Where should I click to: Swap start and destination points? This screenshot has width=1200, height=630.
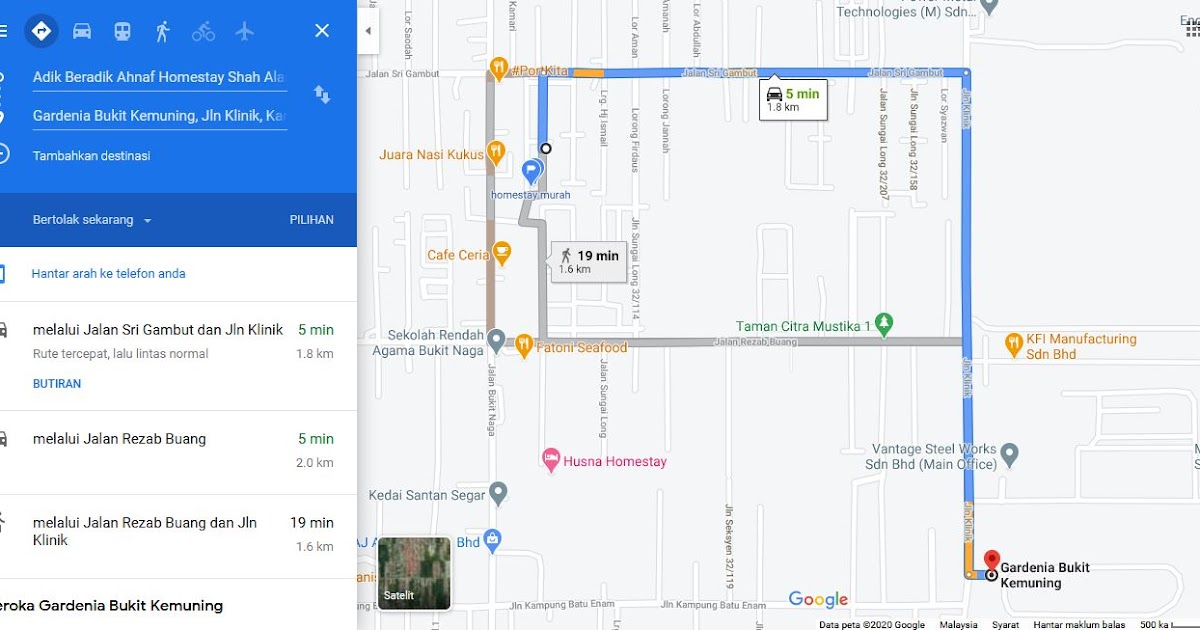pyautogui.click(x=322, y=95)
